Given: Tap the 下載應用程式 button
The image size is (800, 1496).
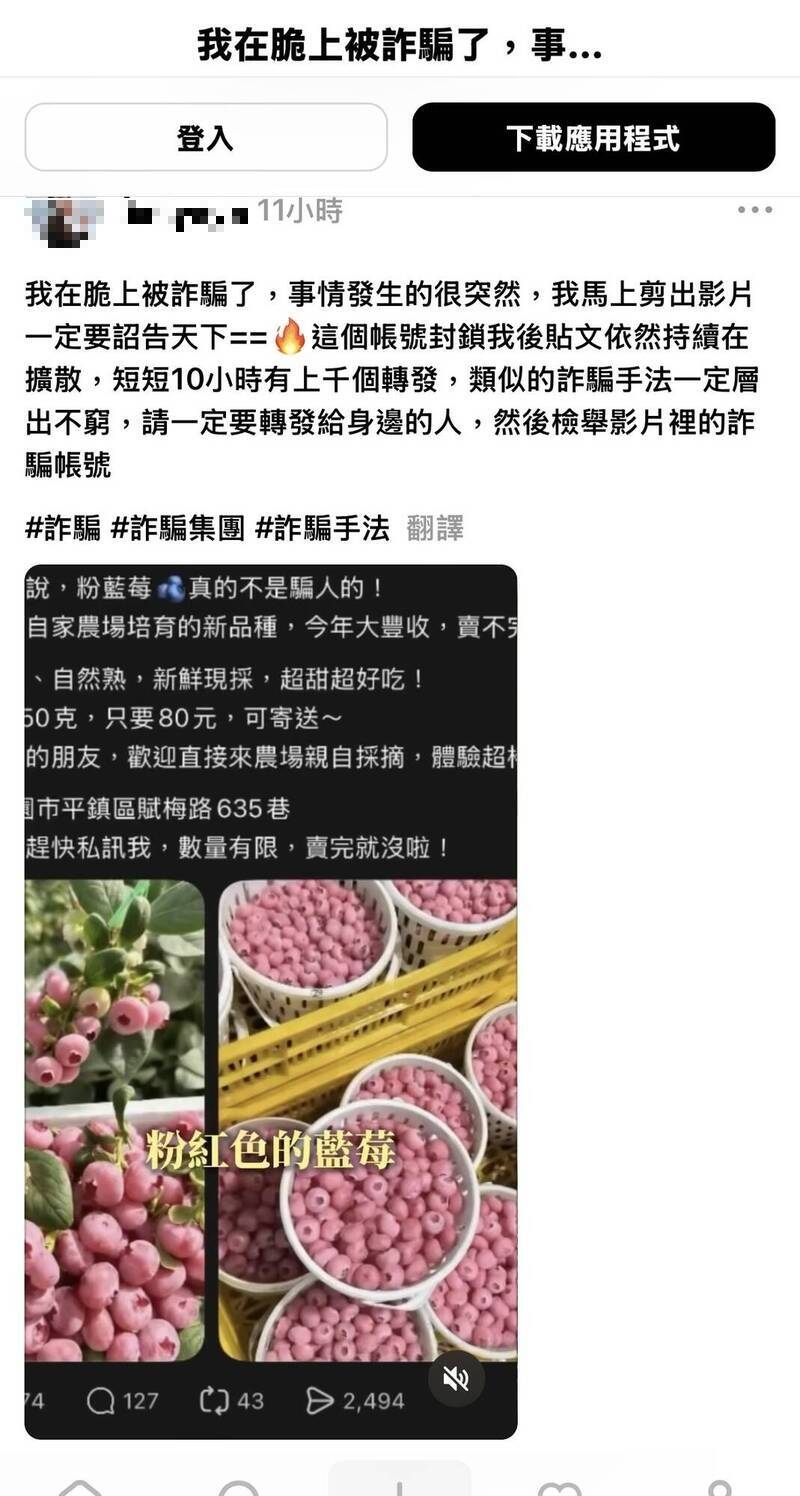Looking at the screenshot, I should click(x=593, y=138).
